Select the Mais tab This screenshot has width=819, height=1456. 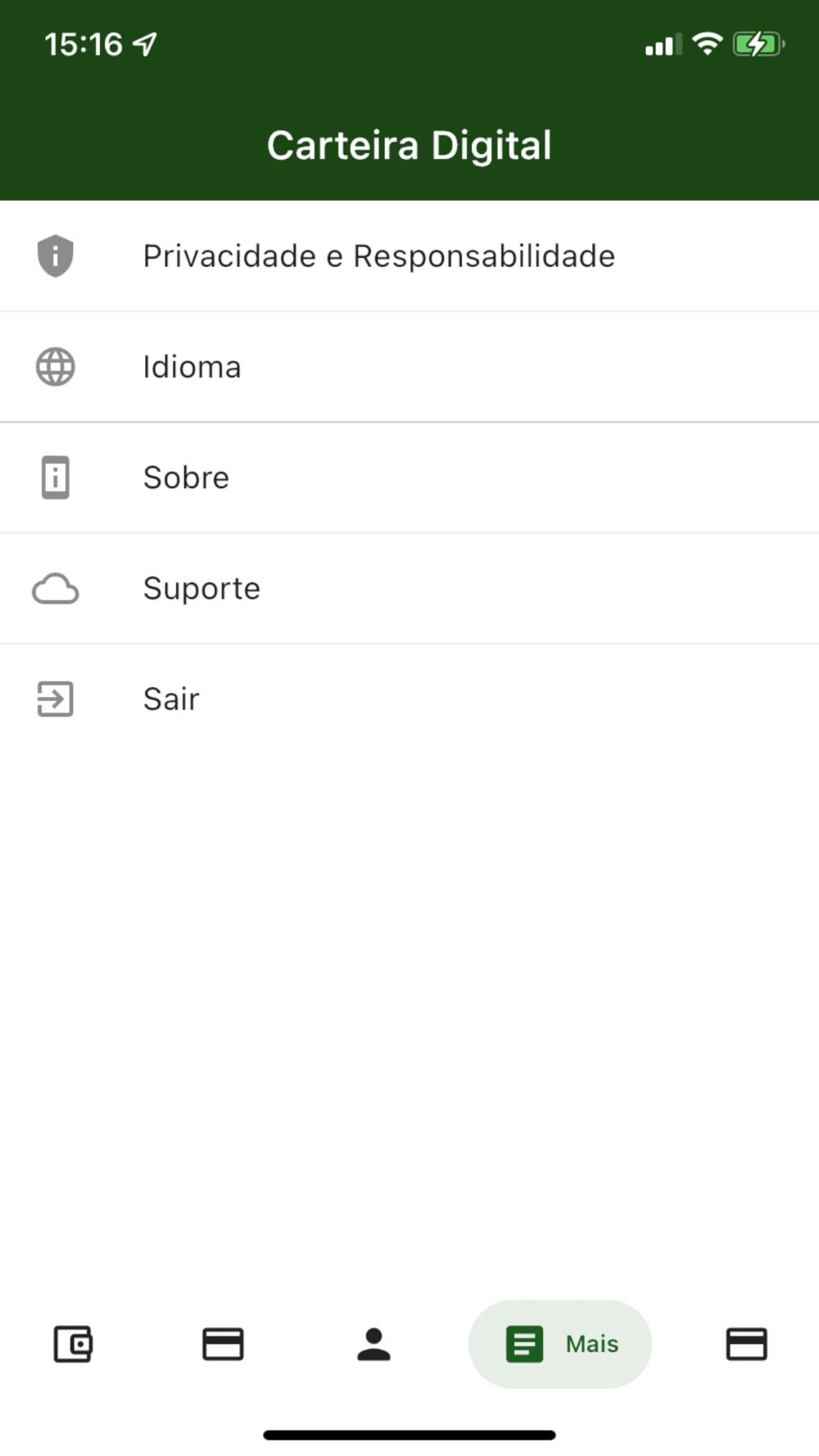click(560, 1344)
